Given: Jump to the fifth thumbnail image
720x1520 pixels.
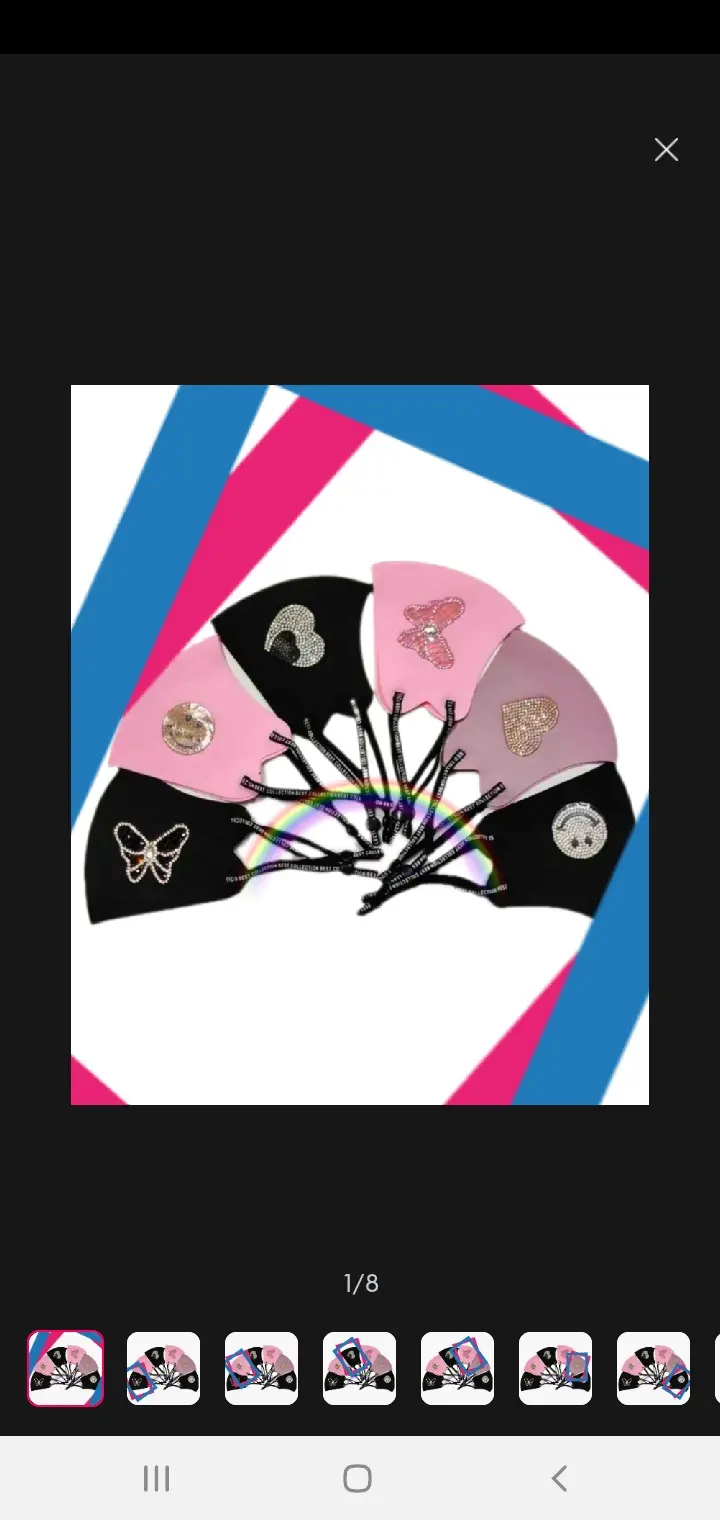Looking at the screenshot, I should tap(457, 1368).
